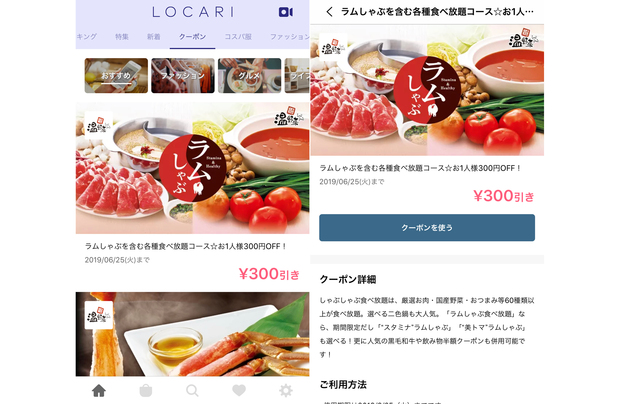Screen dimensions: 621x404
Task: Switch to the コスパ服 tab
Action: coord(238,36)
